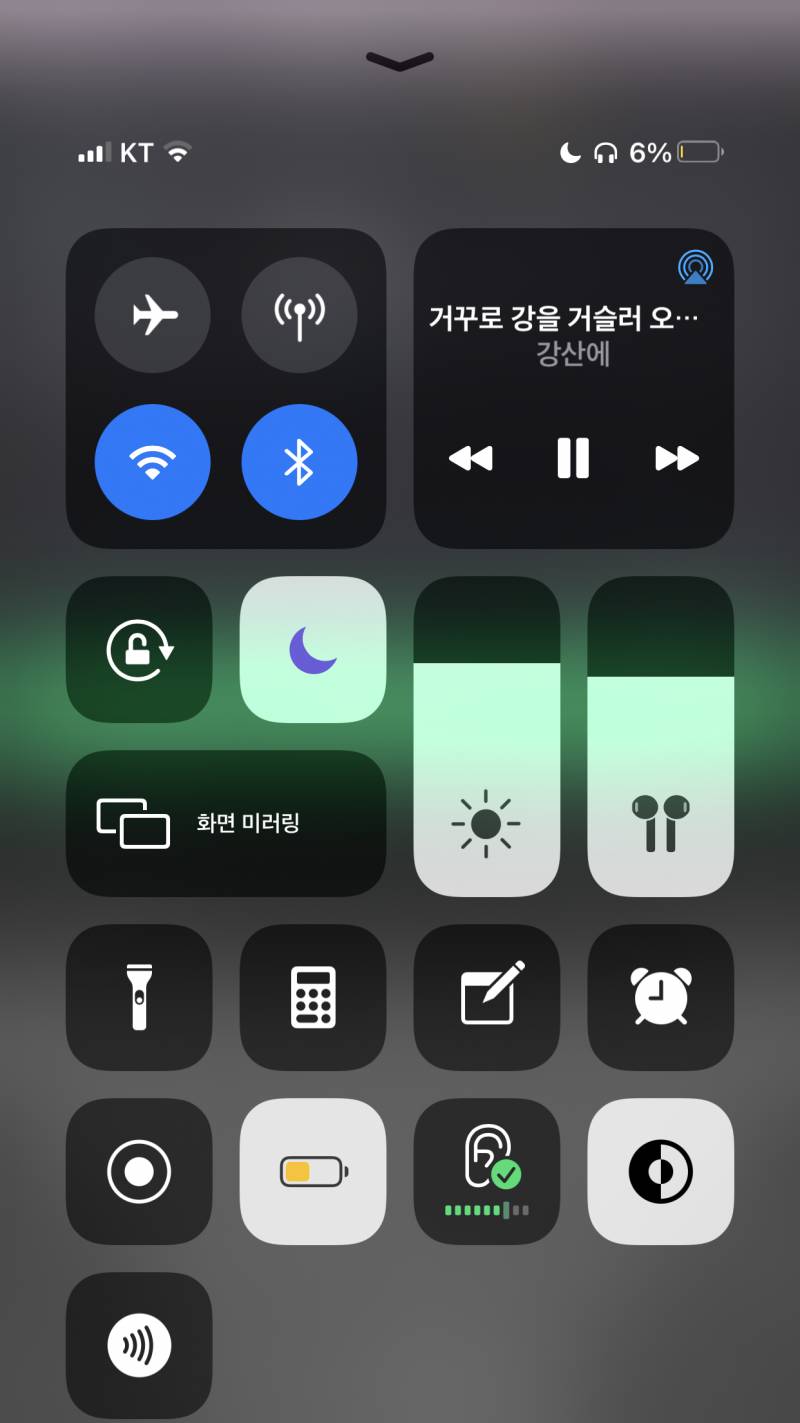The width and height of the screenshot is (800, 1423).
Task: Toggle dark mode appearance control
Action: coord(660,1171)
